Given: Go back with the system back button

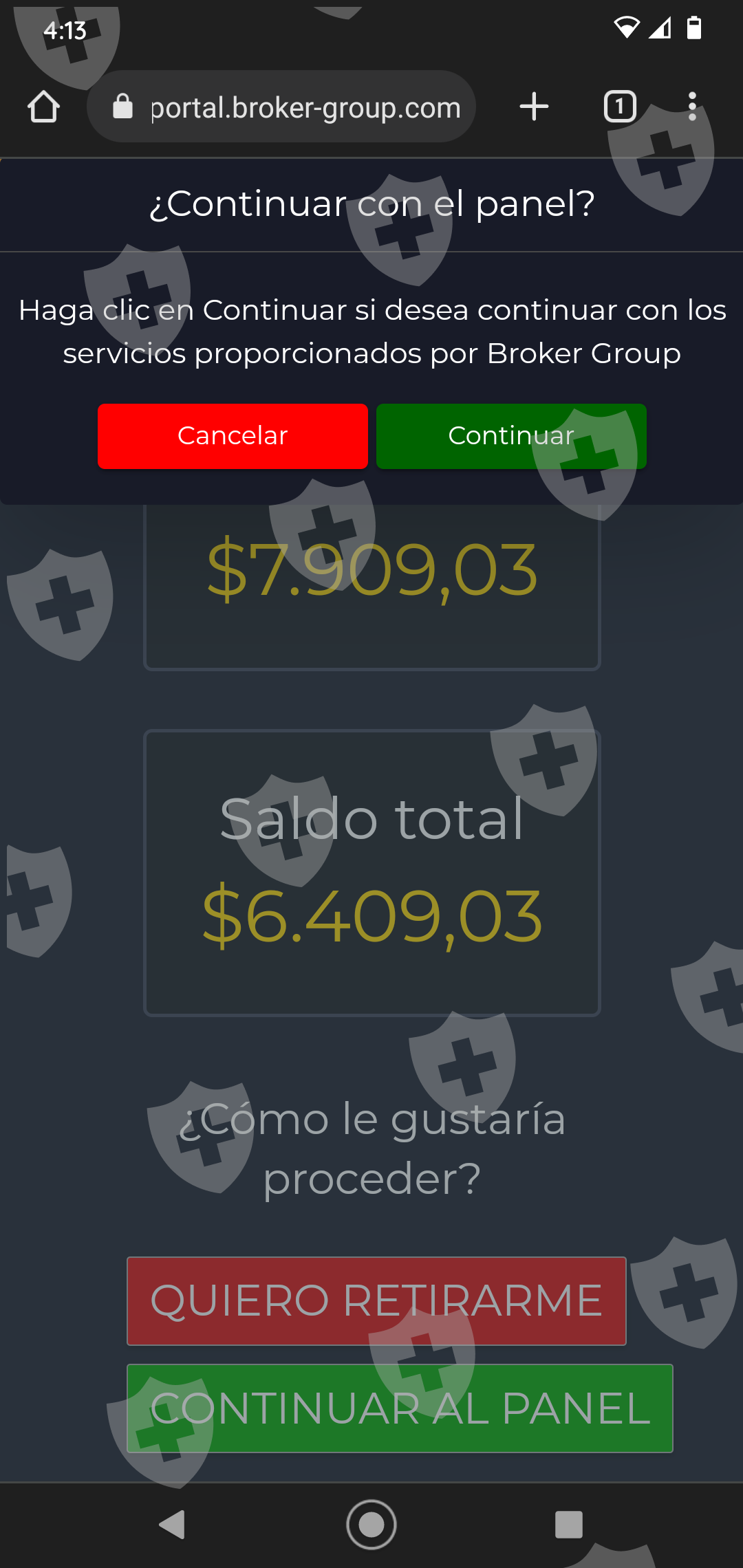Looking at the screenshot, I should 173,1525.
